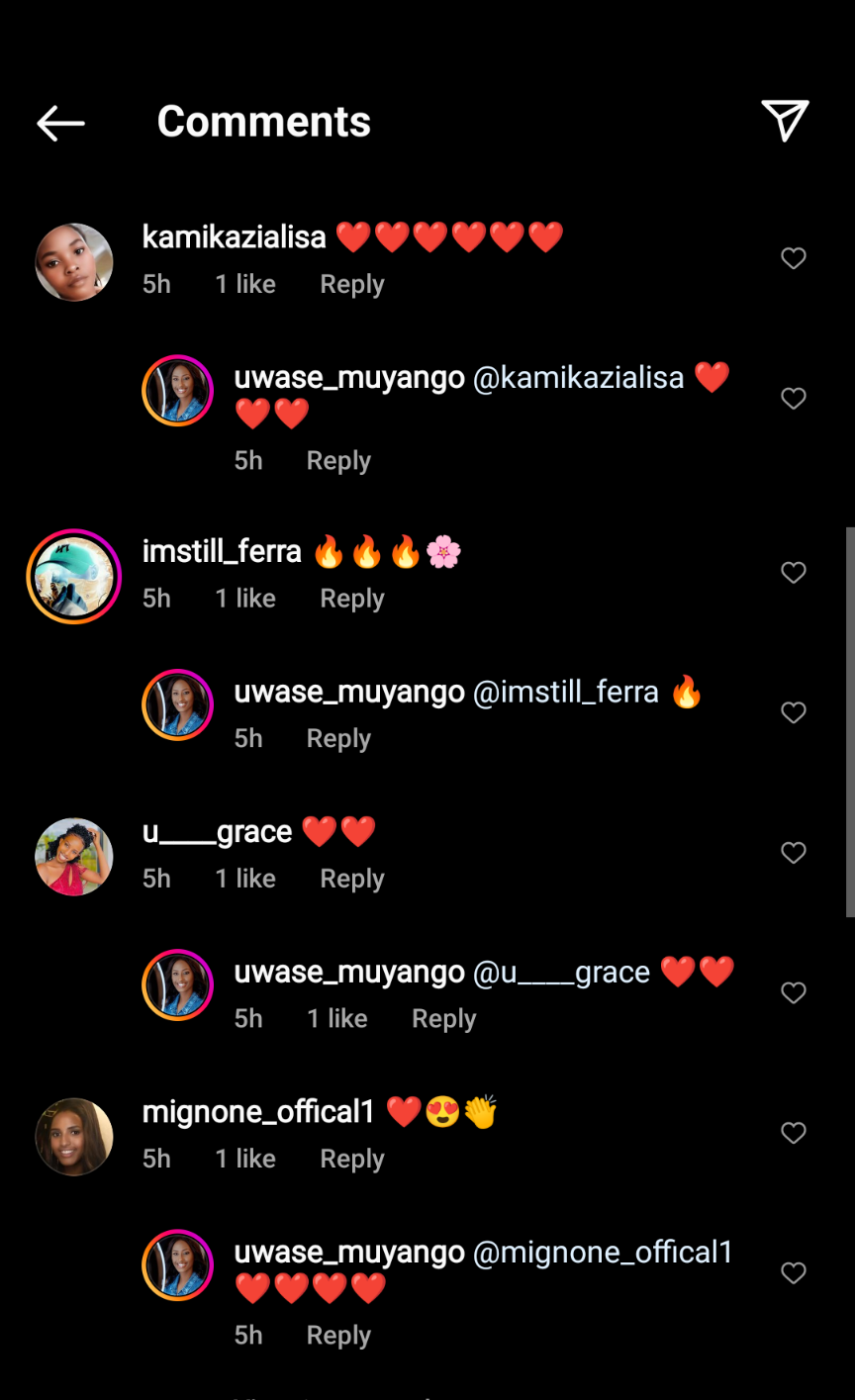Like mignone_offical1's comment

coord(794,1133)
